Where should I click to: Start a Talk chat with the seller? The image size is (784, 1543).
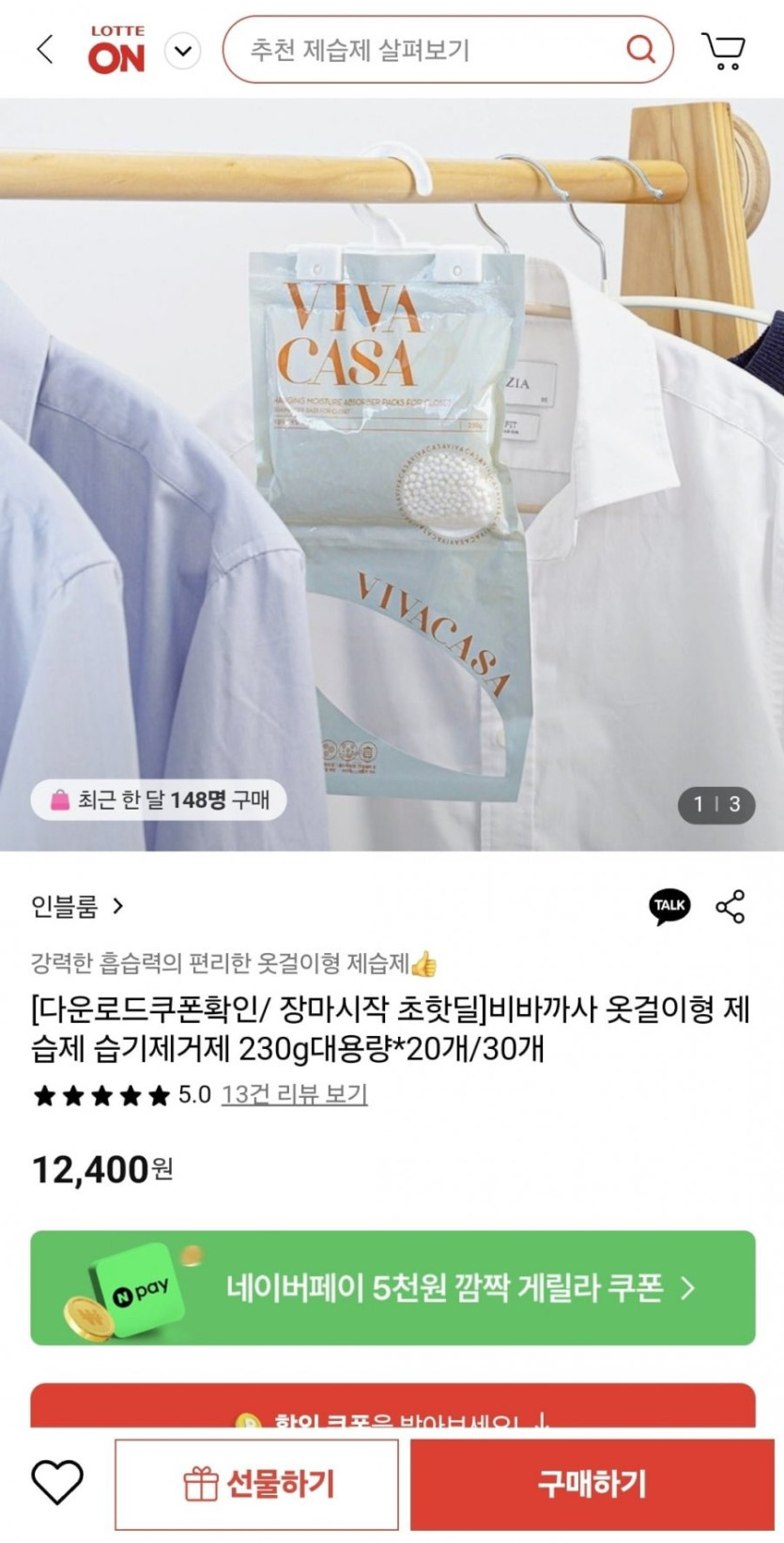669,906
